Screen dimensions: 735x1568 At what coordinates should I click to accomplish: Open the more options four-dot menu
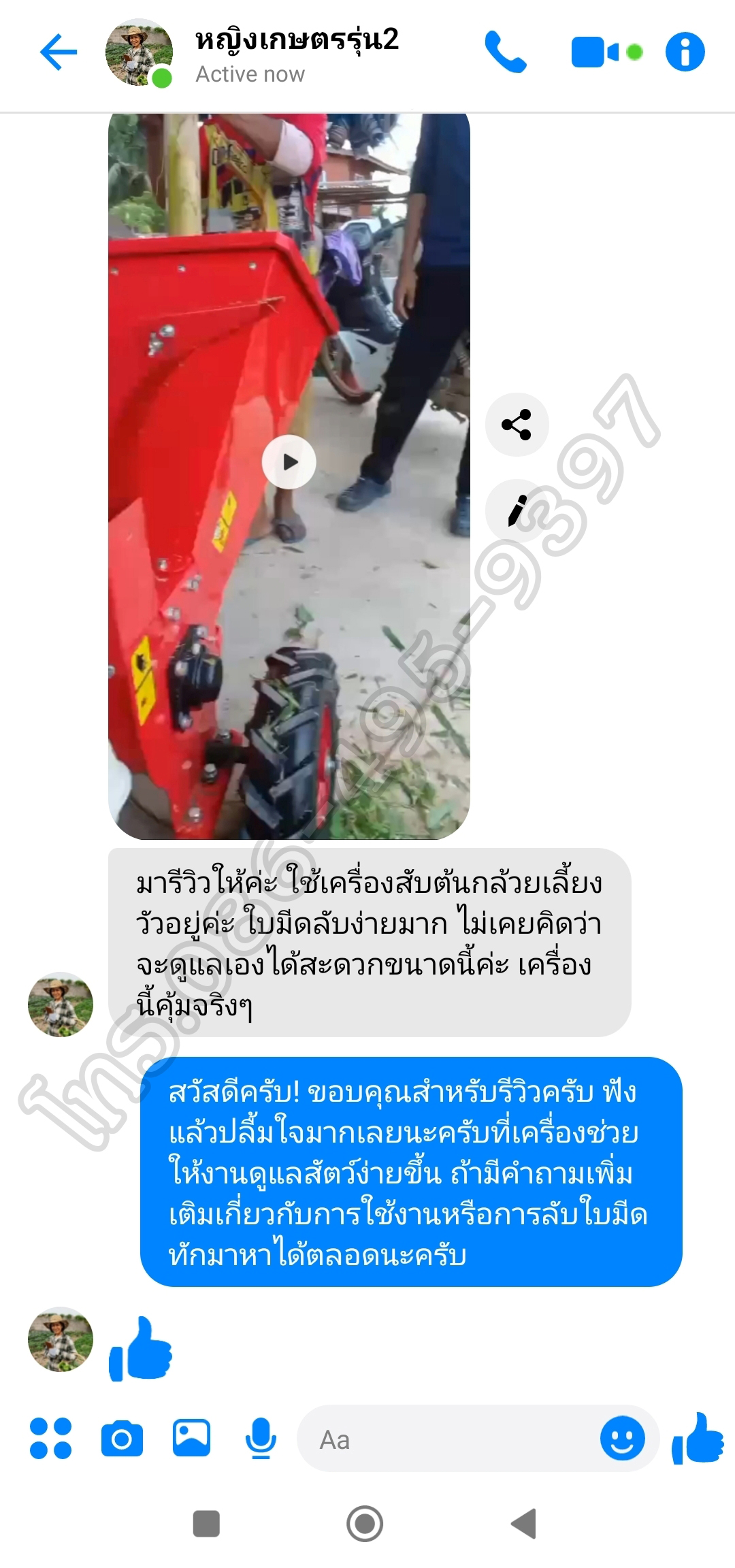tap(50, 1439)
